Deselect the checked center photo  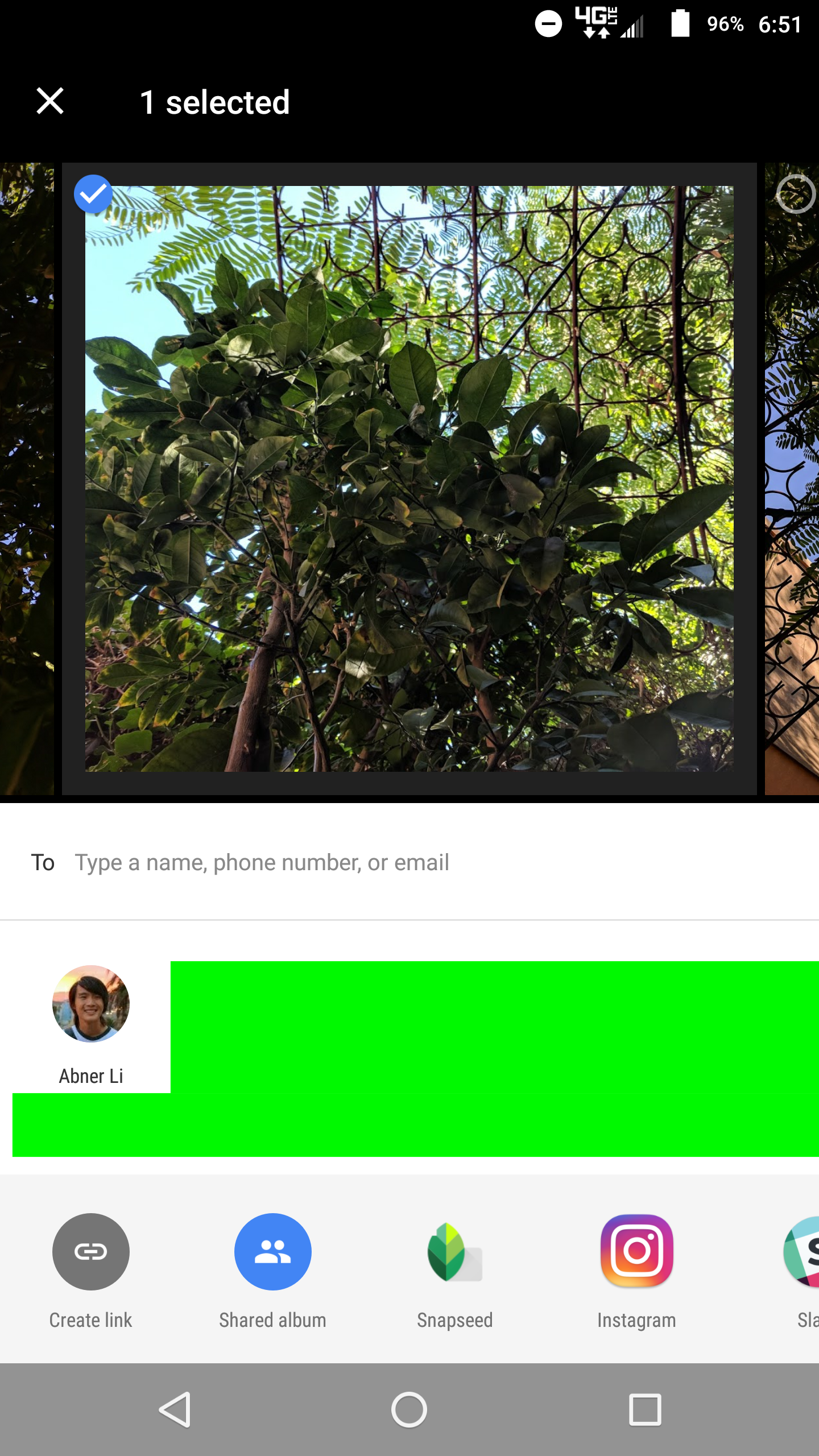[x=93, y=194]
